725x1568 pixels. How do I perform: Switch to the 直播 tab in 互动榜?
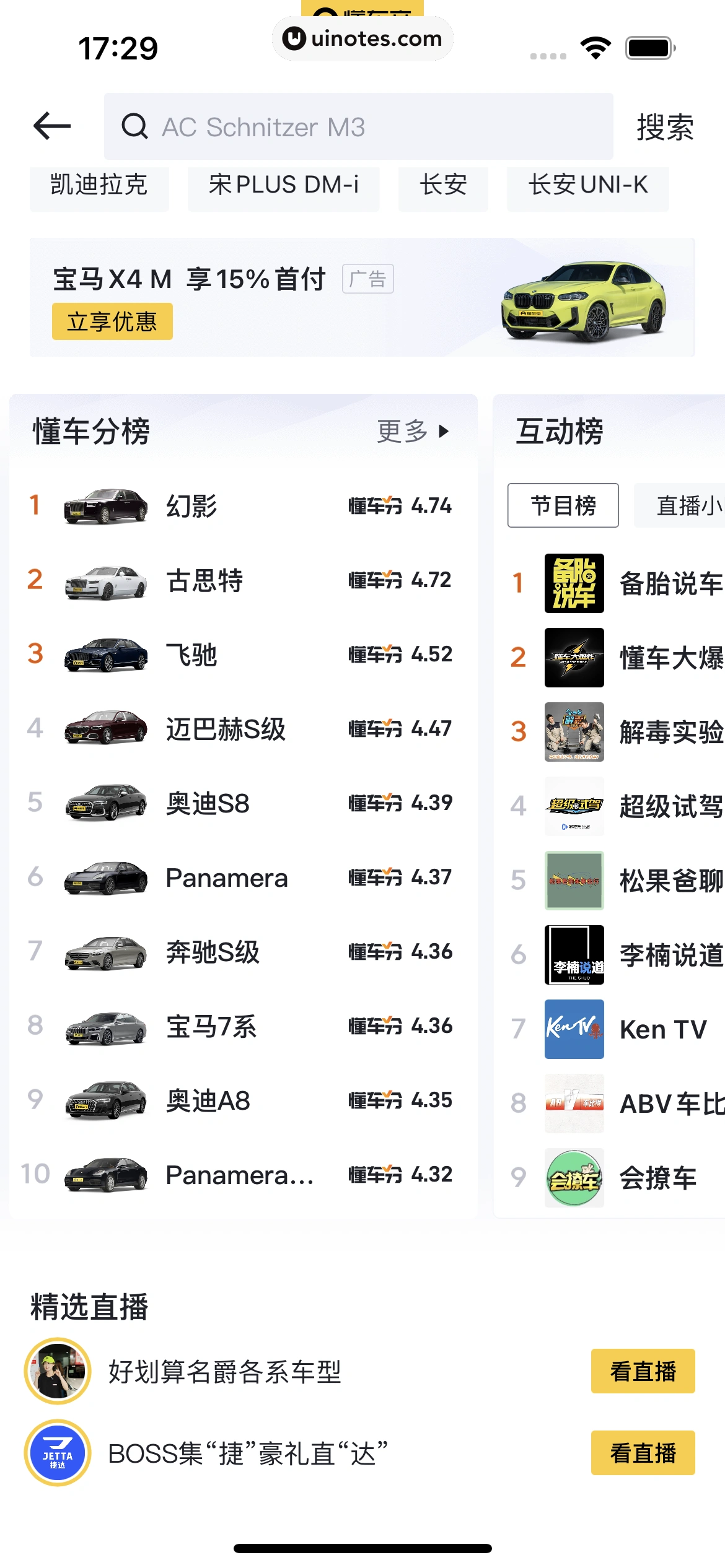point(682,505)
